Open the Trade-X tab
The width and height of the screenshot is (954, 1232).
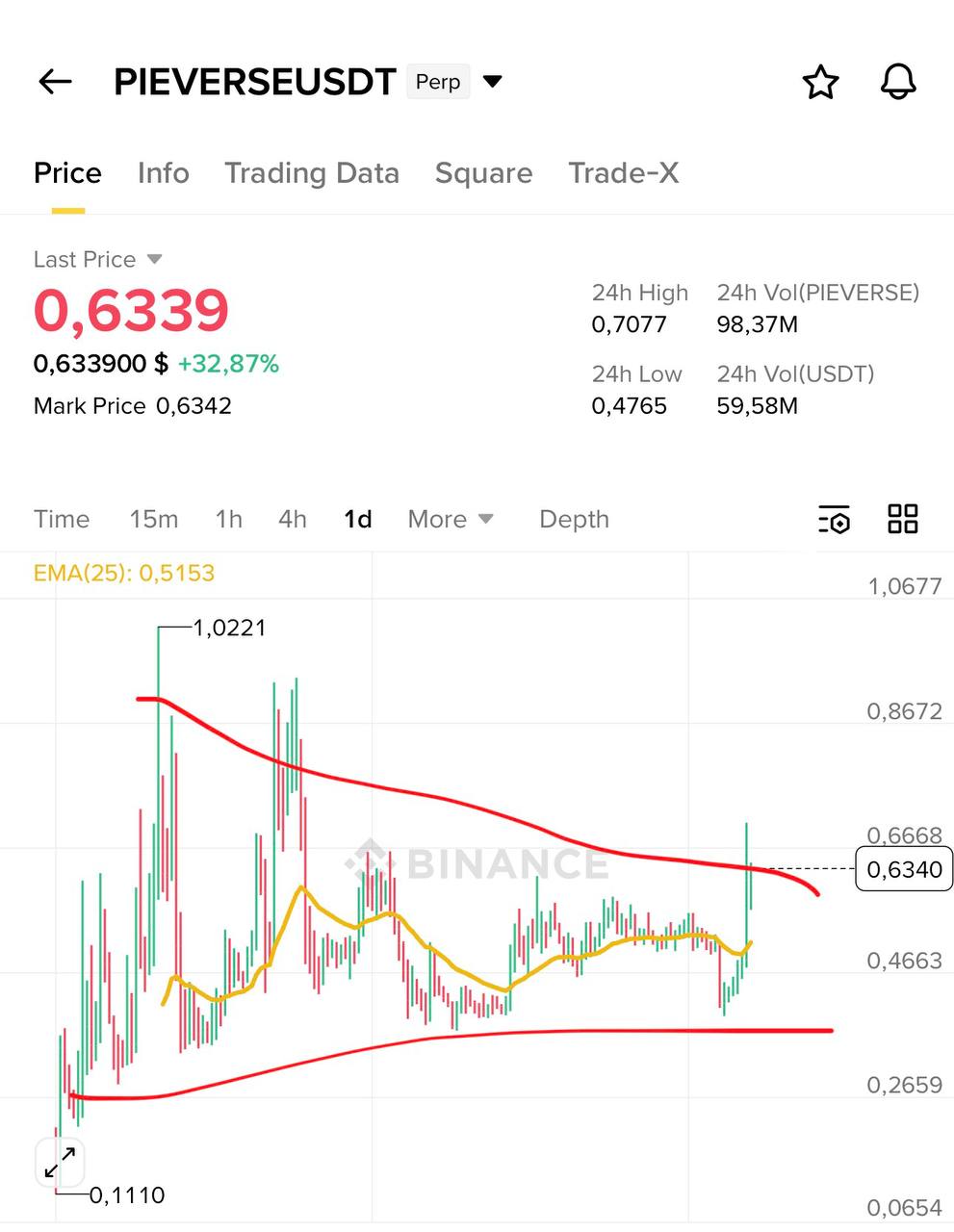(x=623, y=173)
